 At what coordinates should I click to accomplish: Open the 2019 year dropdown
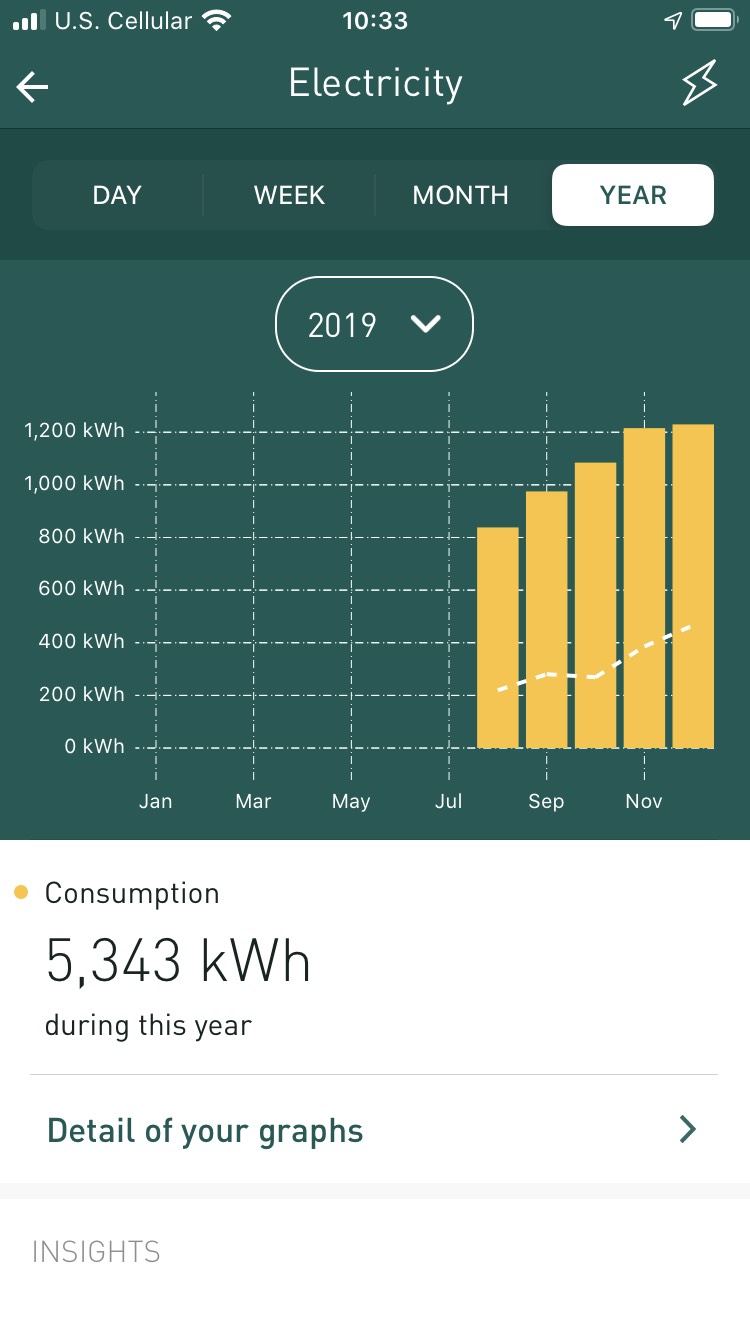(x=374, y=325)
